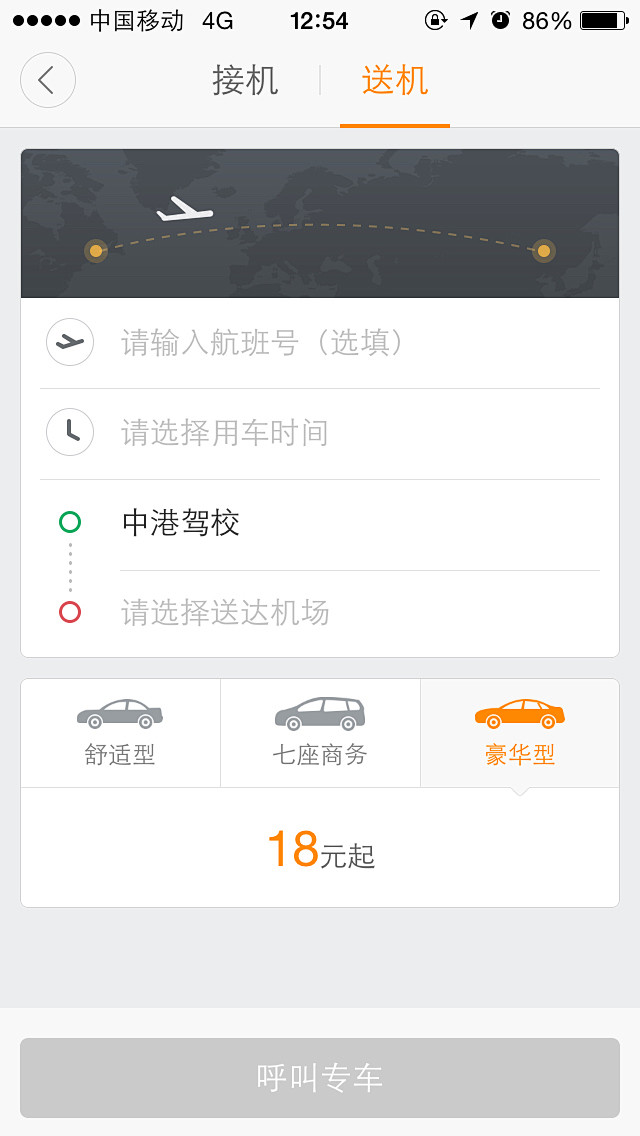Tap the 呼叫专车 button
Viewport: 640px width, 1136px height.
point(320,1077)
